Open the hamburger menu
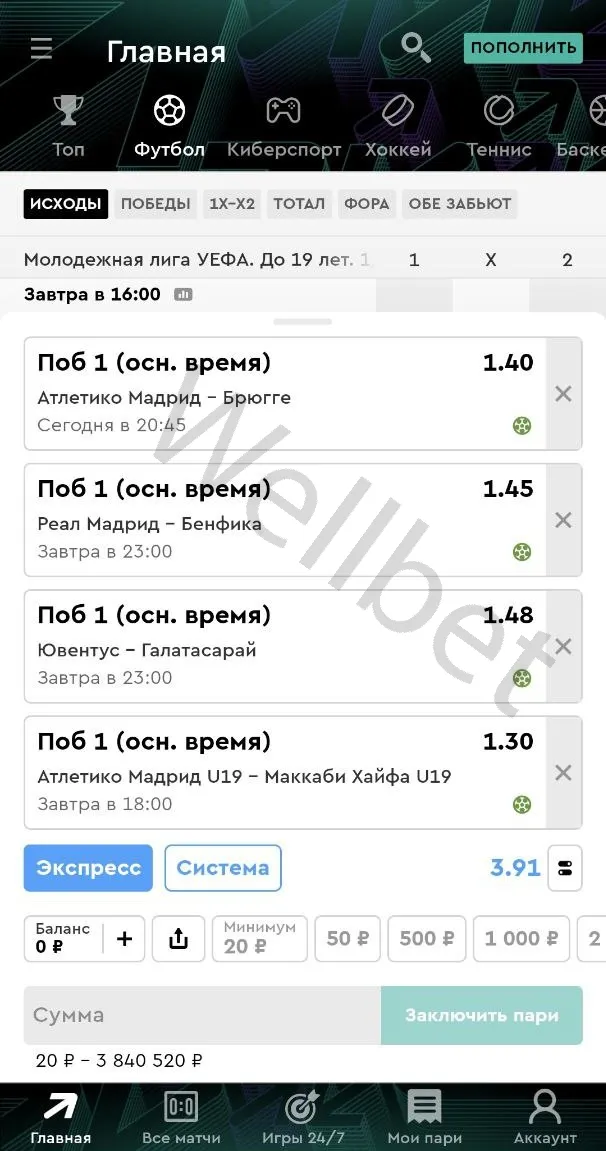606x1151 pixels. click(41, 48)
